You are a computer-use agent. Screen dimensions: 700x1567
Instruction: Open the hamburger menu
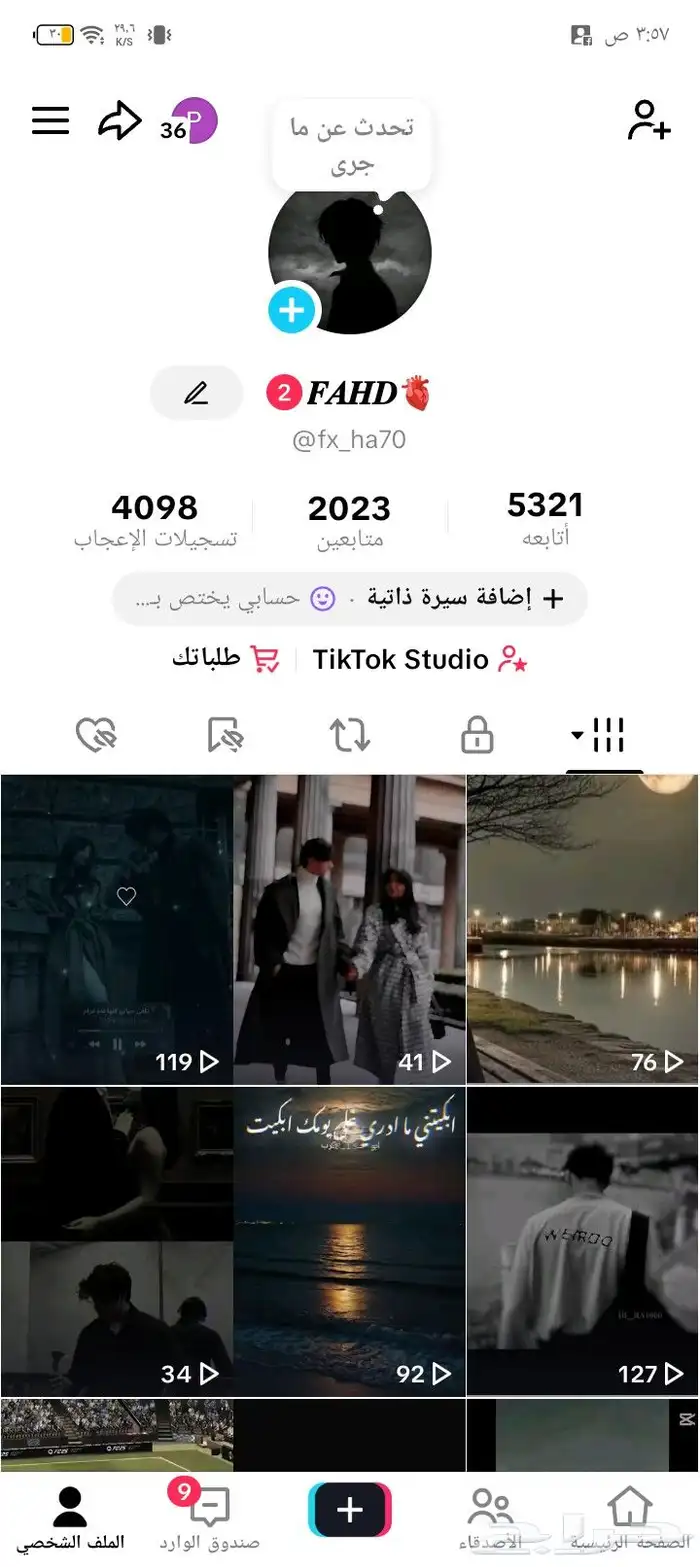point(51,121)
